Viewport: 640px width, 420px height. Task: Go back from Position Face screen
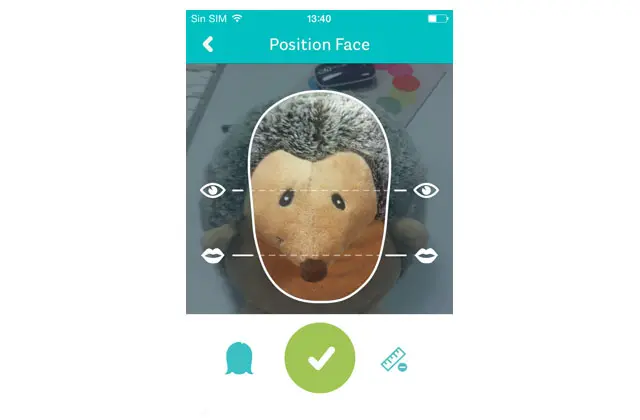pyautogui.click(x=208, y=44)
